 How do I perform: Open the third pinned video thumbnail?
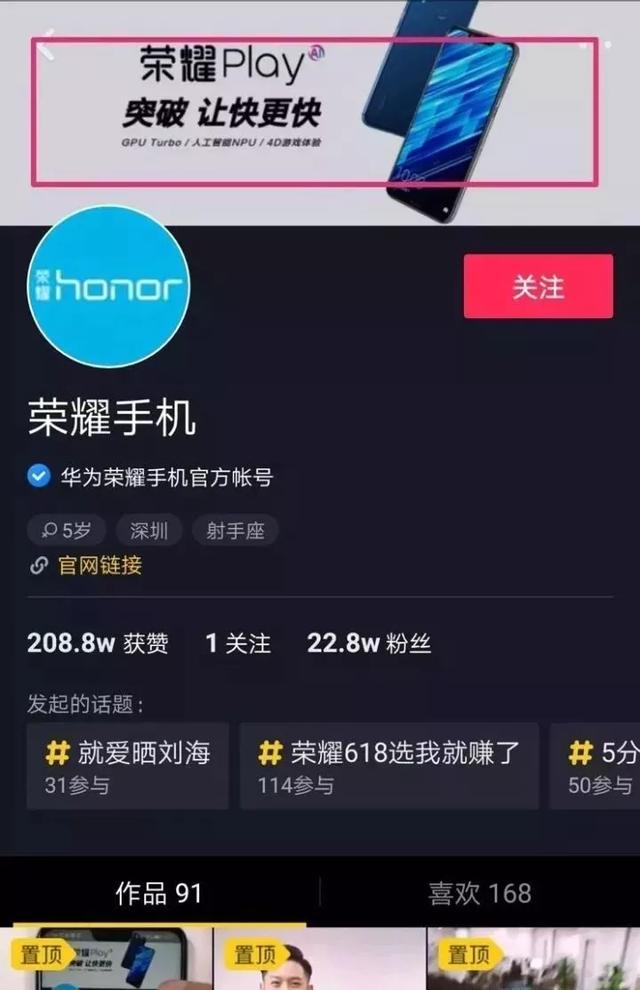(x=532, y=960)
